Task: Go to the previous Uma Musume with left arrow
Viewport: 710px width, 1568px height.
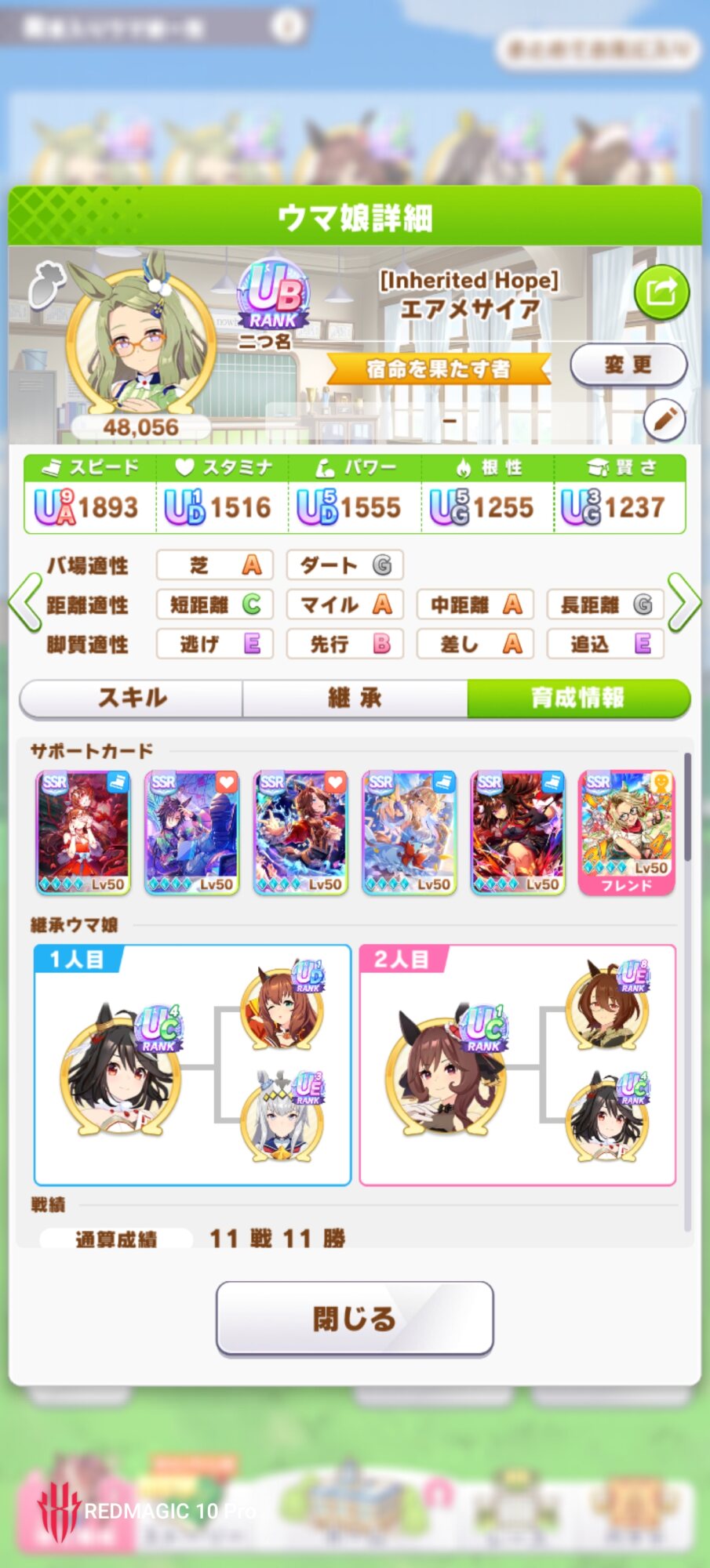Action: click(24, 602)
